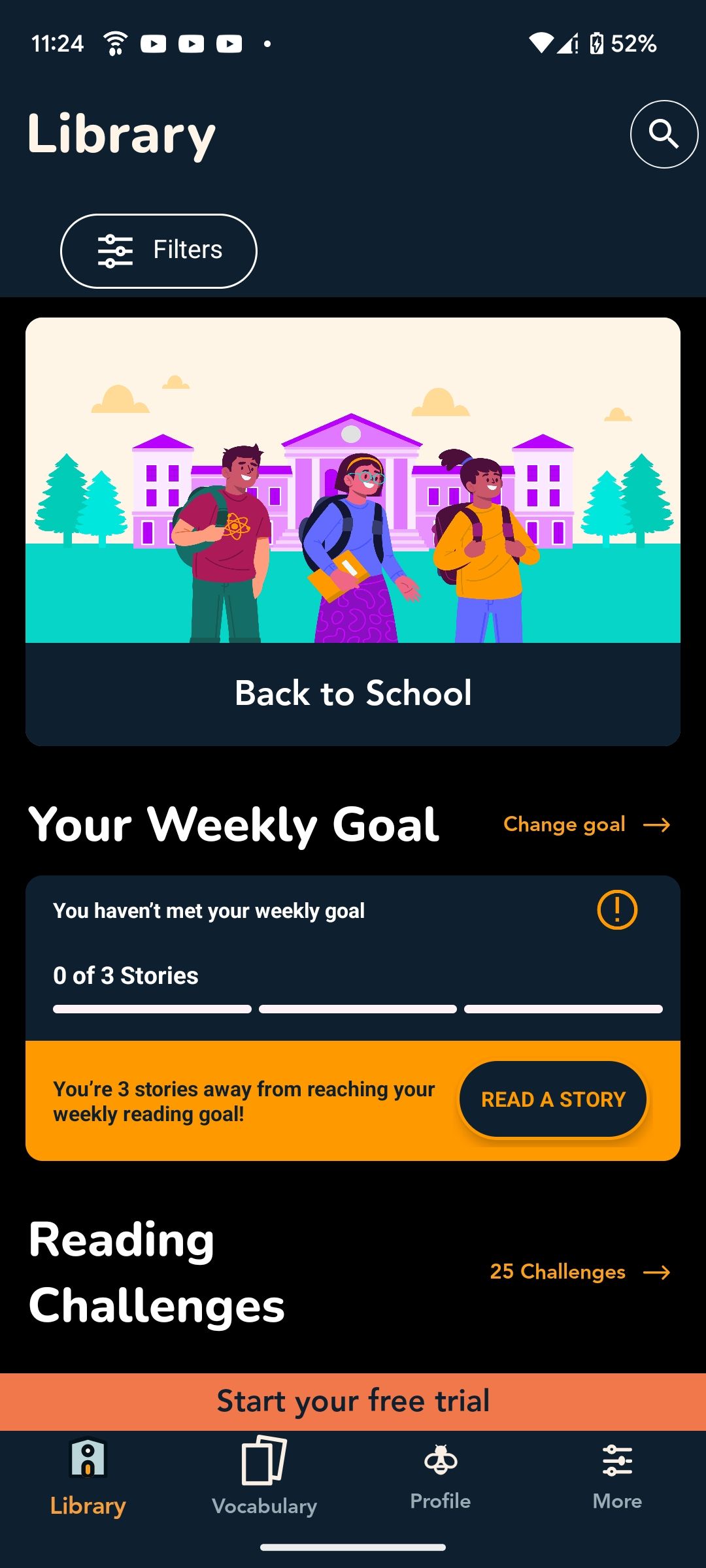View all 25 Challenges
706x1568 pixels.
[x=580, y=1271]
